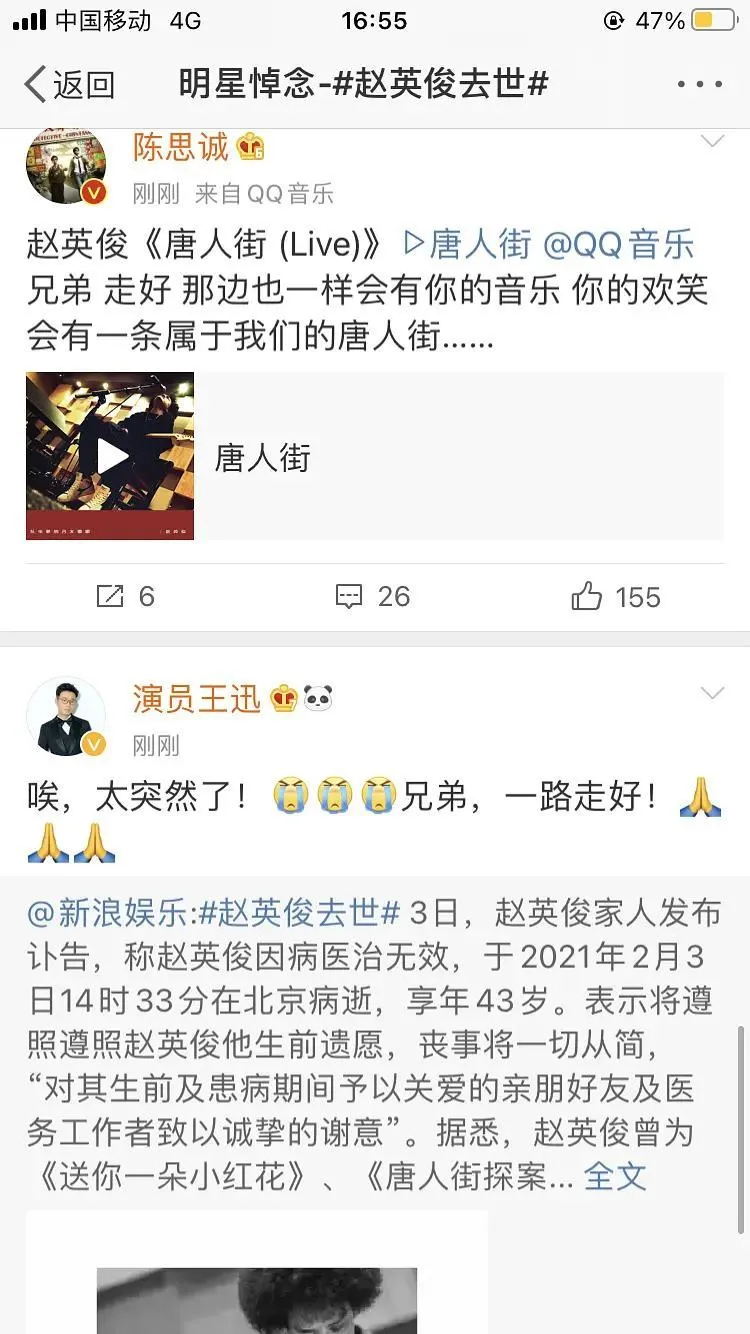
Task: Open 陈思诚's username link
Action: tap(181, 148)
